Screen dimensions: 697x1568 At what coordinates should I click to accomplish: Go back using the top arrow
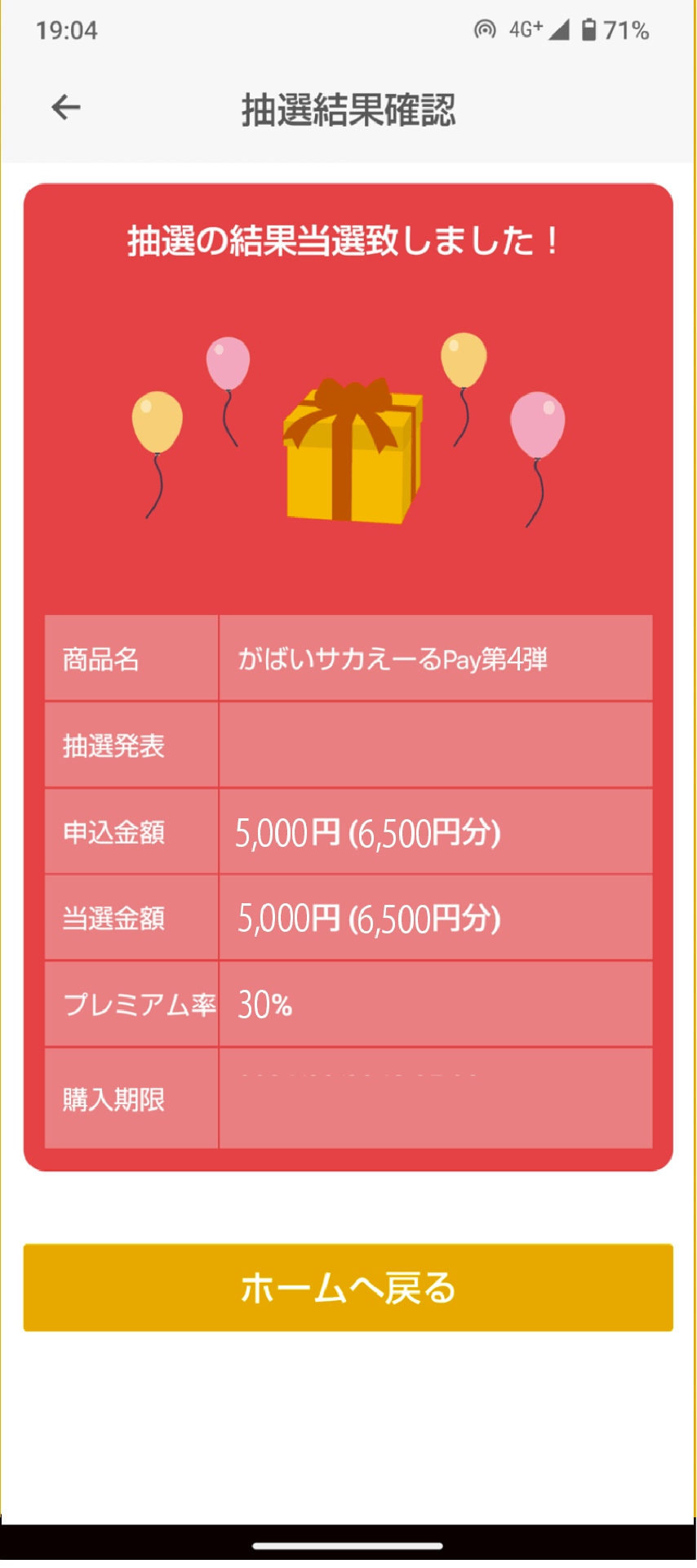pos(66,108)
